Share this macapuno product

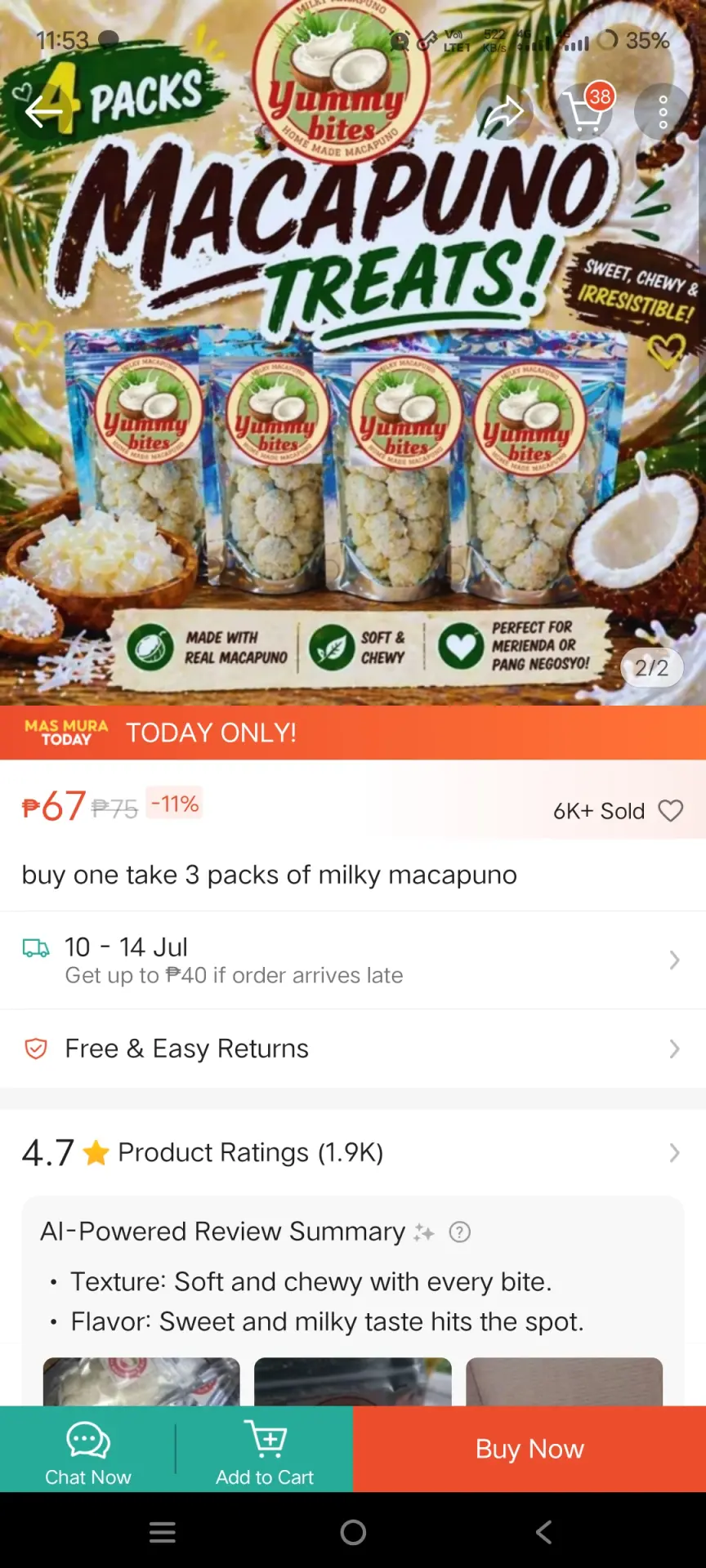tap(504, 112)
